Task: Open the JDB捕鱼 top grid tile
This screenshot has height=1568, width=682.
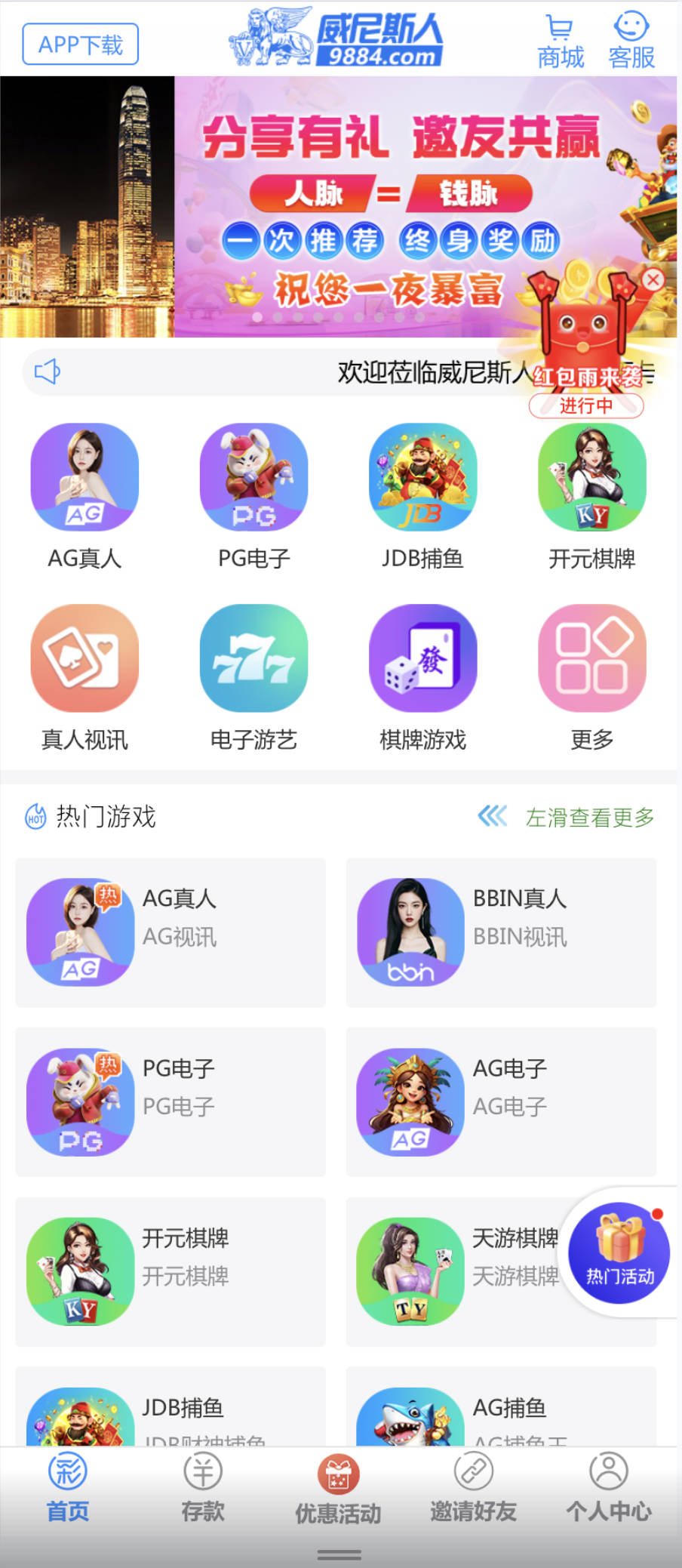Action: pyautogui.click(x=422, y=495)
